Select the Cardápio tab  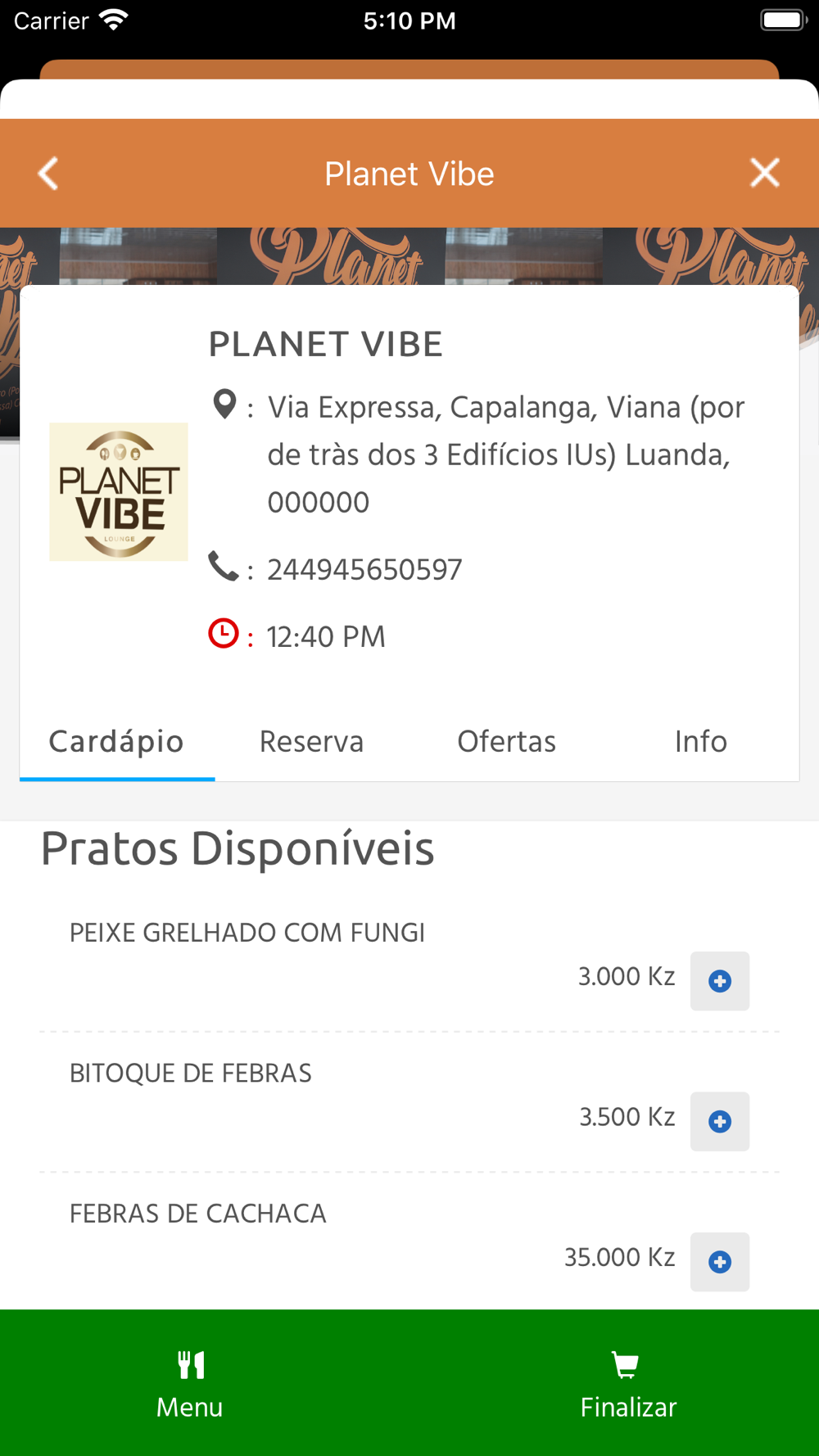click(x=117, y=742)
